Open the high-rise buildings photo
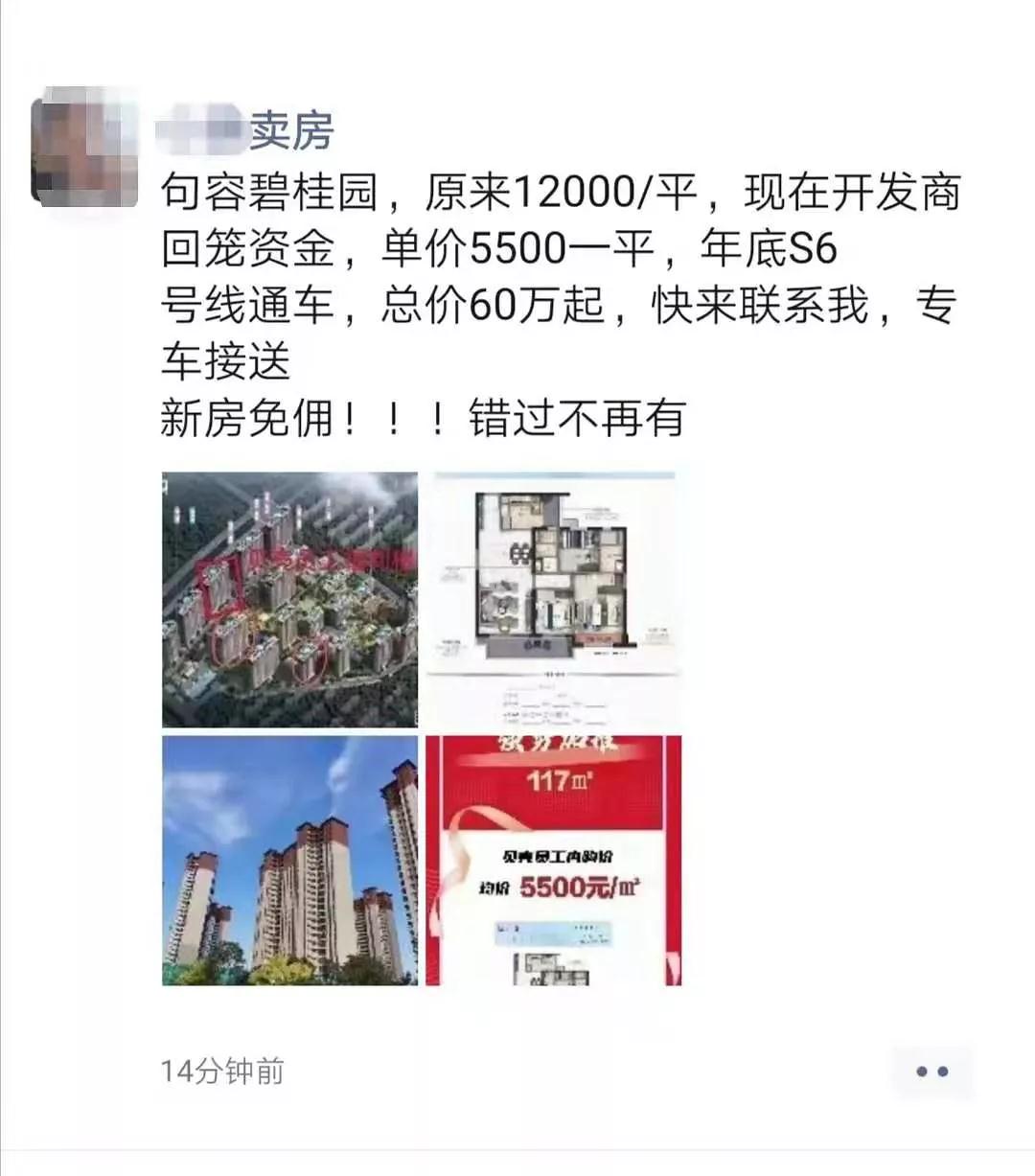This screenshot has height=1176, width=1035. pos(289,860)
